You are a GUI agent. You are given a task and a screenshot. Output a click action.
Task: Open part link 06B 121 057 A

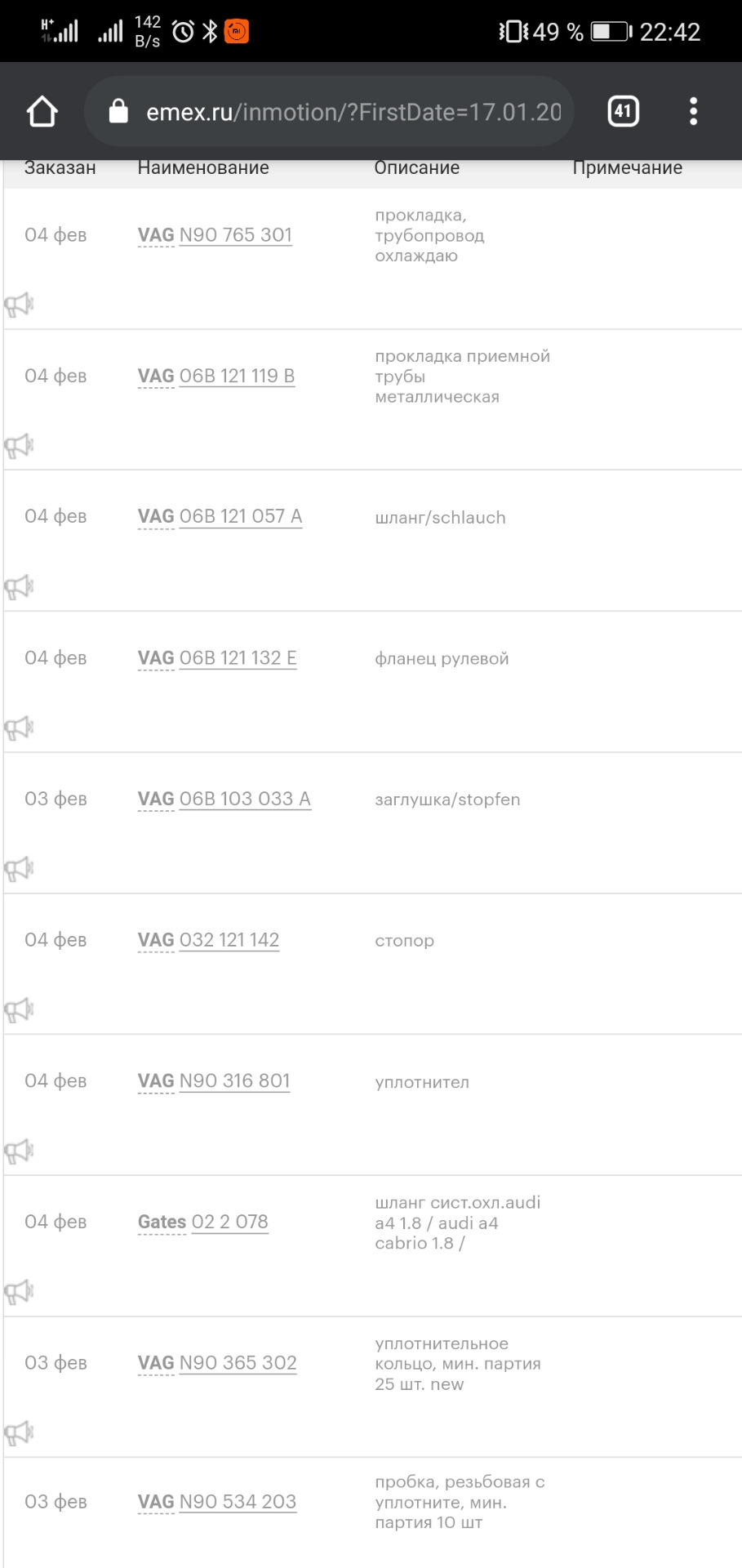[x=240, y=517]
